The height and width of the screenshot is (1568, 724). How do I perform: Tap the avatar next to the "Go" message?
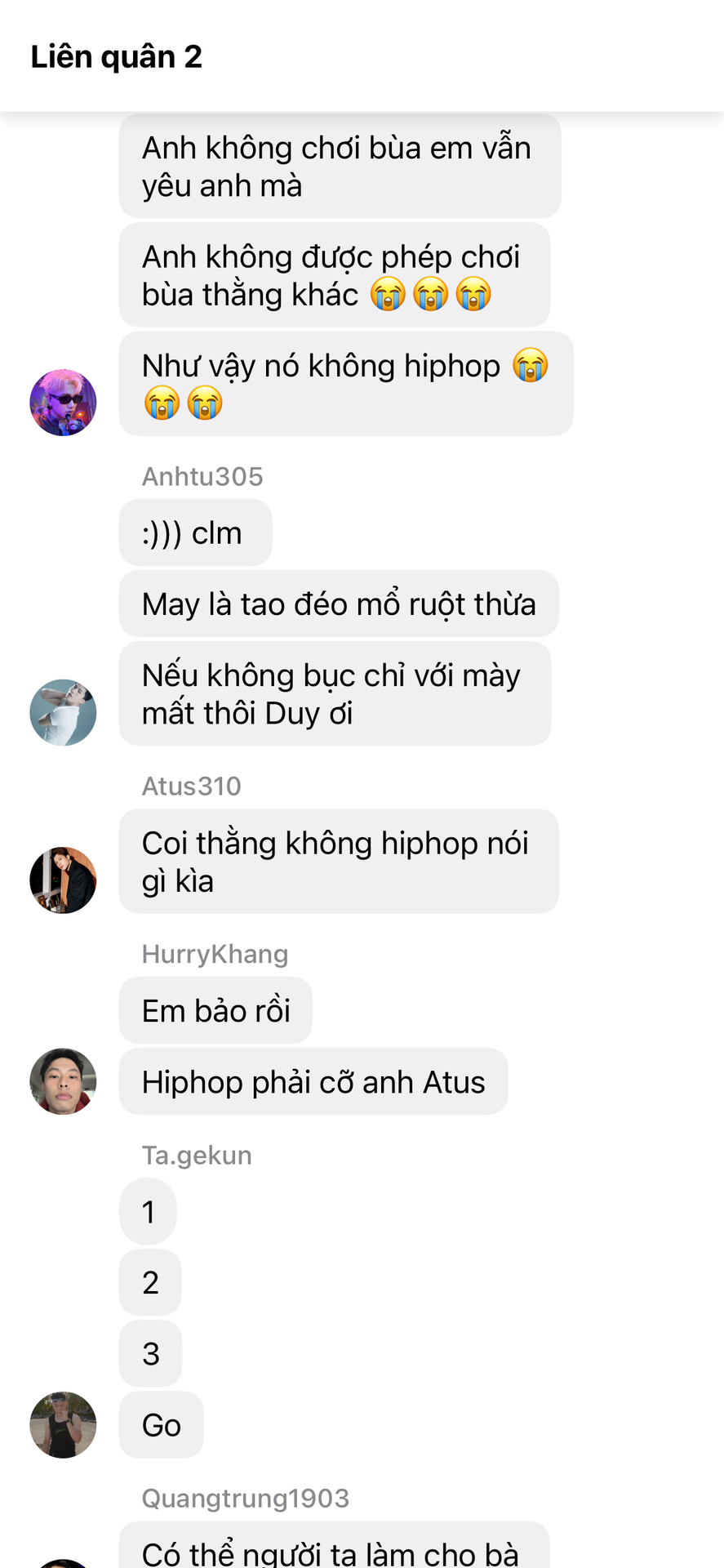point(63,1424)
